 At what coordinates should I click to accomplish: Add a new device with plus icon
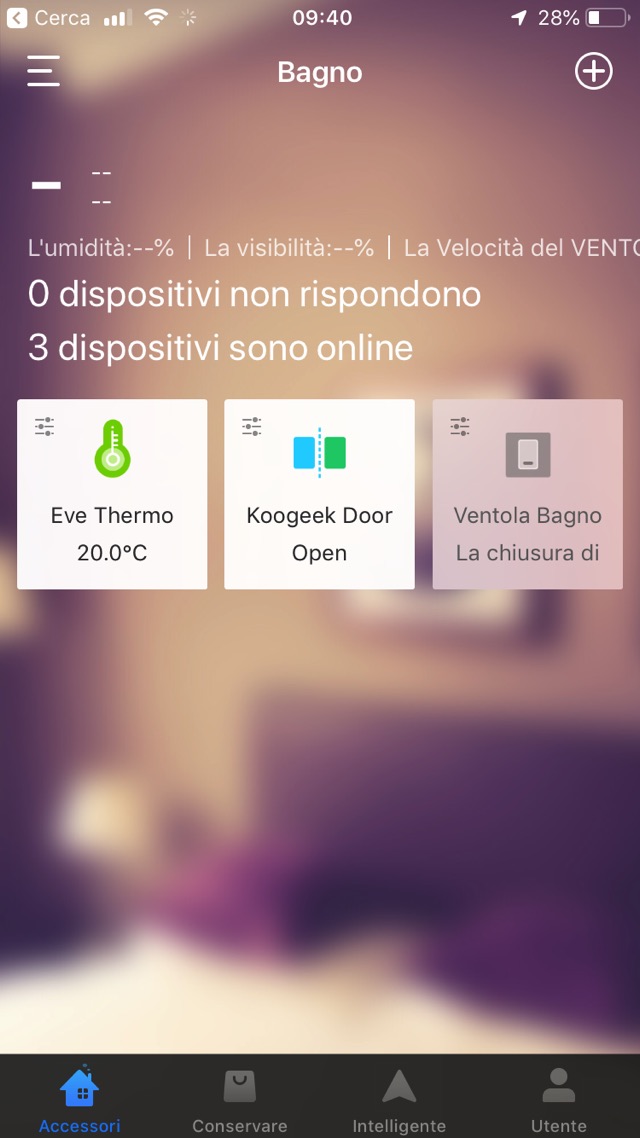click(x=593, y=72)
